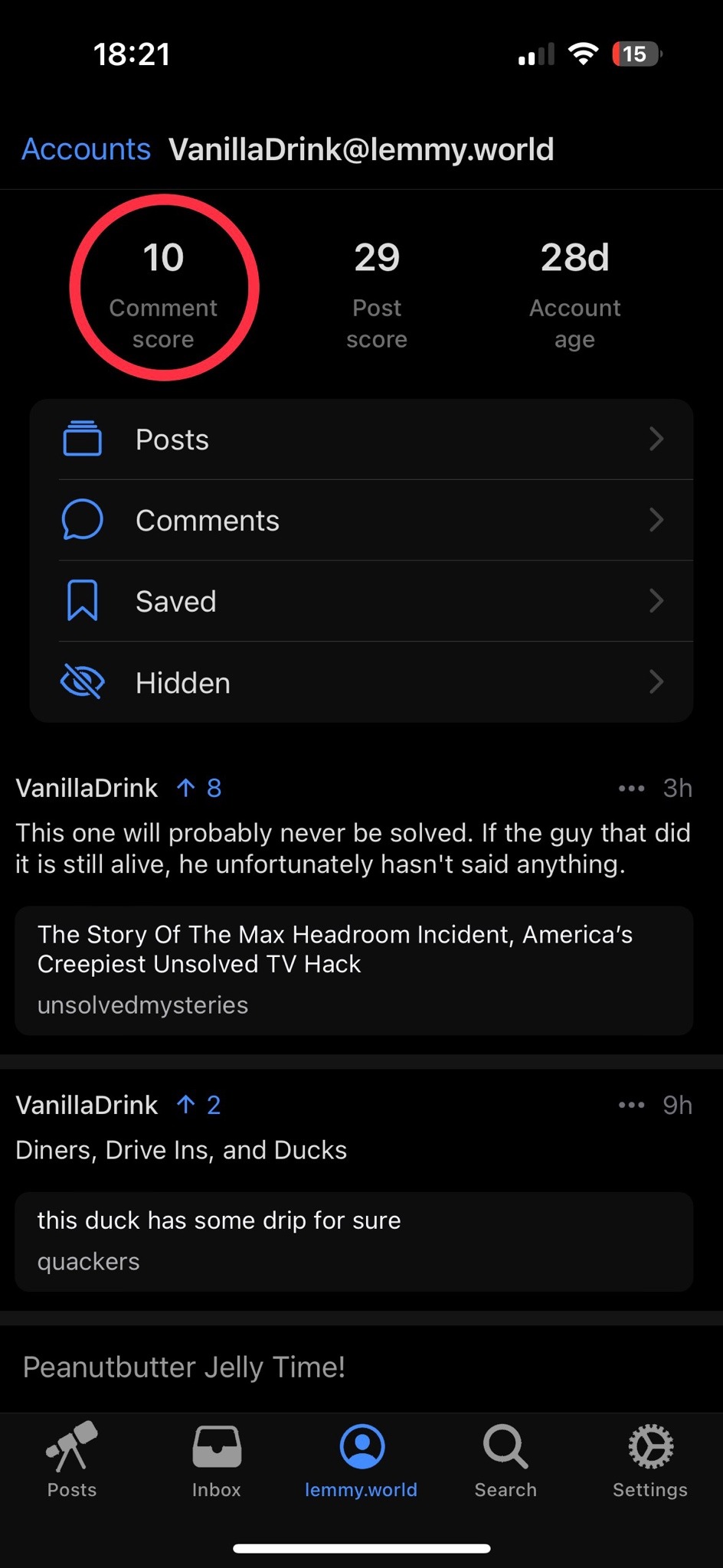723x1568 pixels.
Task: Open the Settings tab
Action: 650,1460
